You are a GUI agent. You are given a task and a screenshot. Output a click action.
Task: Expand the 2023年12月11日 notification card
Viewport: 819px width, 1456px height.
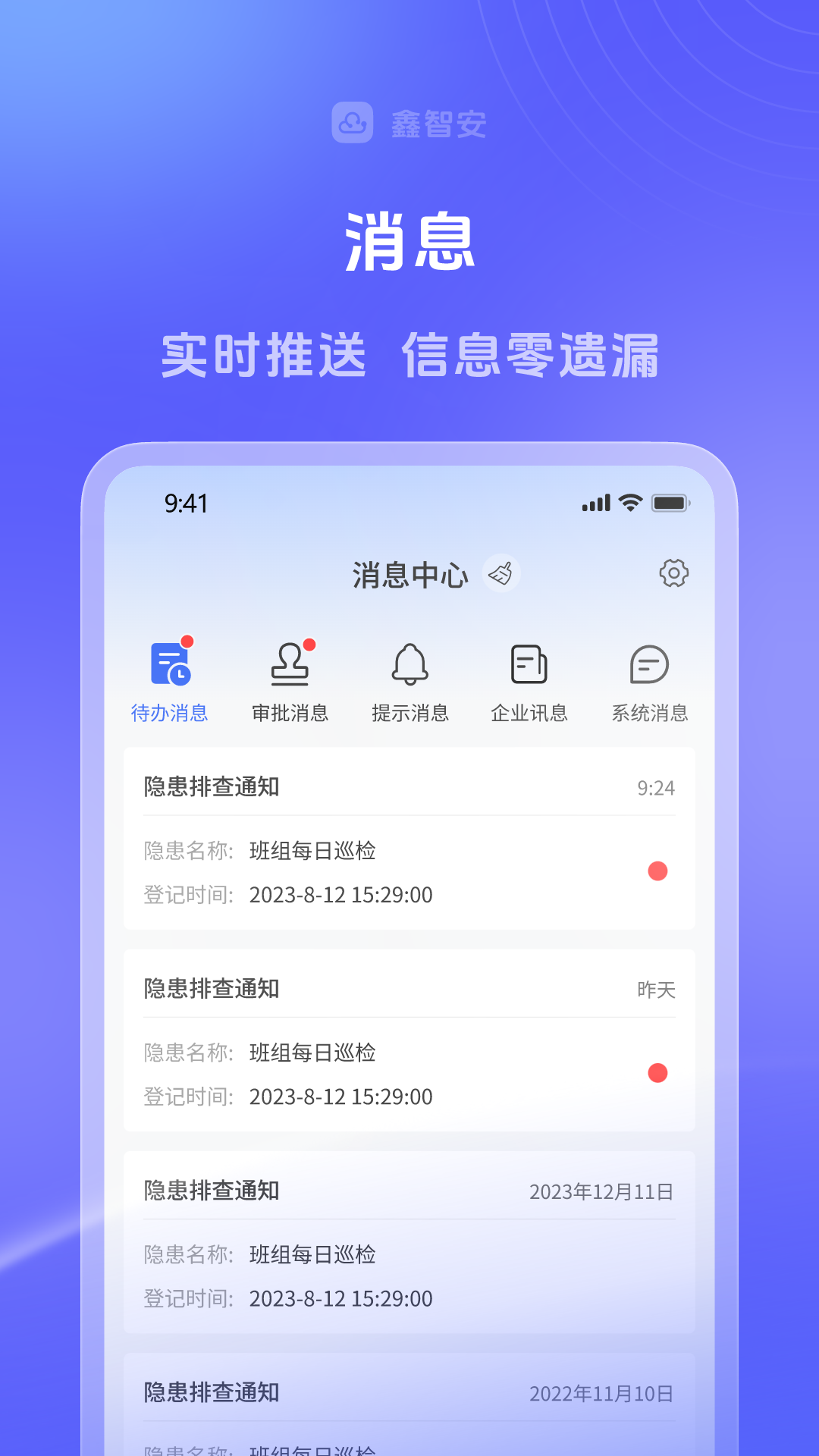409,1244
